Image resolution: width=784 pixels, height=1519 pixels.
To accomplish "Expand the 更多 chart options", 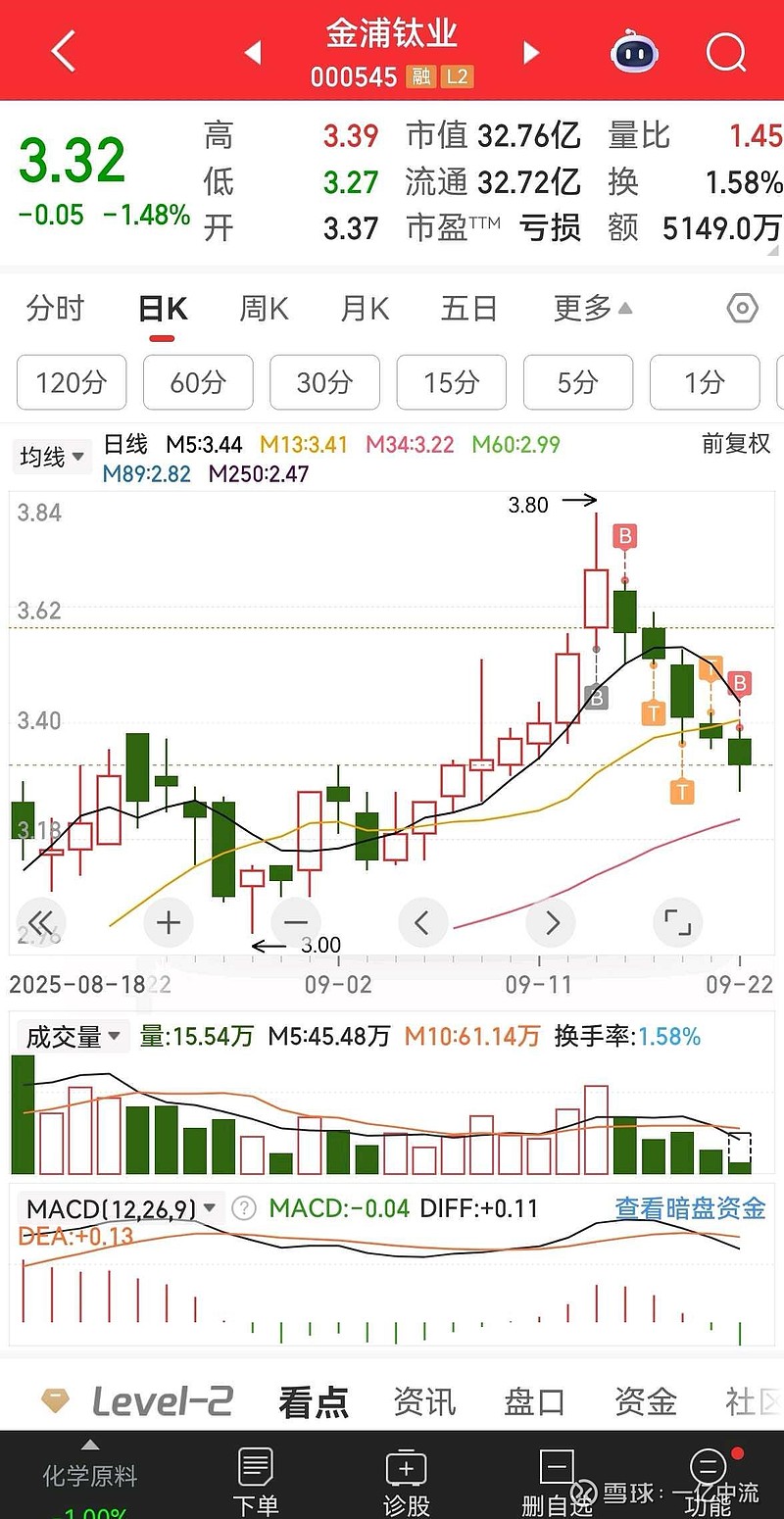I will pyautogui.click(x=592, y=309).
